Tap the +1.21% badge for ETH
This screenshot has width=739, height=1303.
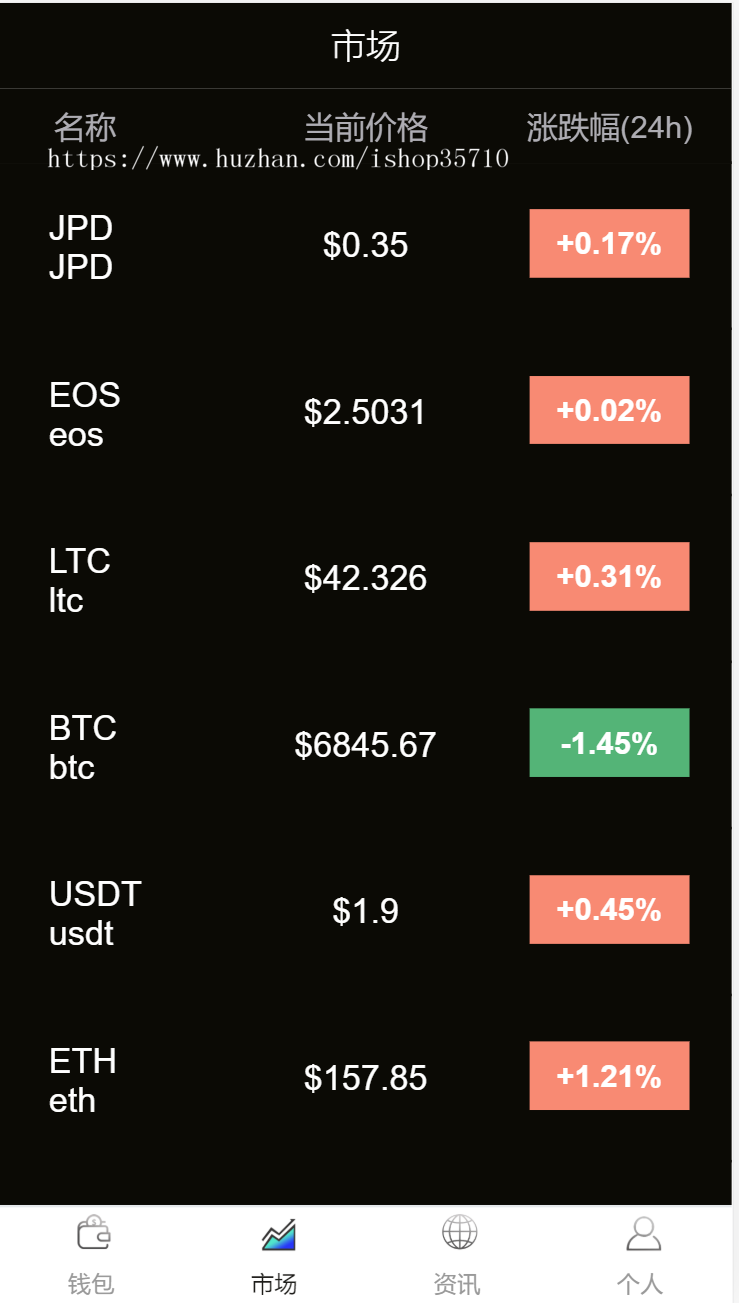(x=608, y=1076)
